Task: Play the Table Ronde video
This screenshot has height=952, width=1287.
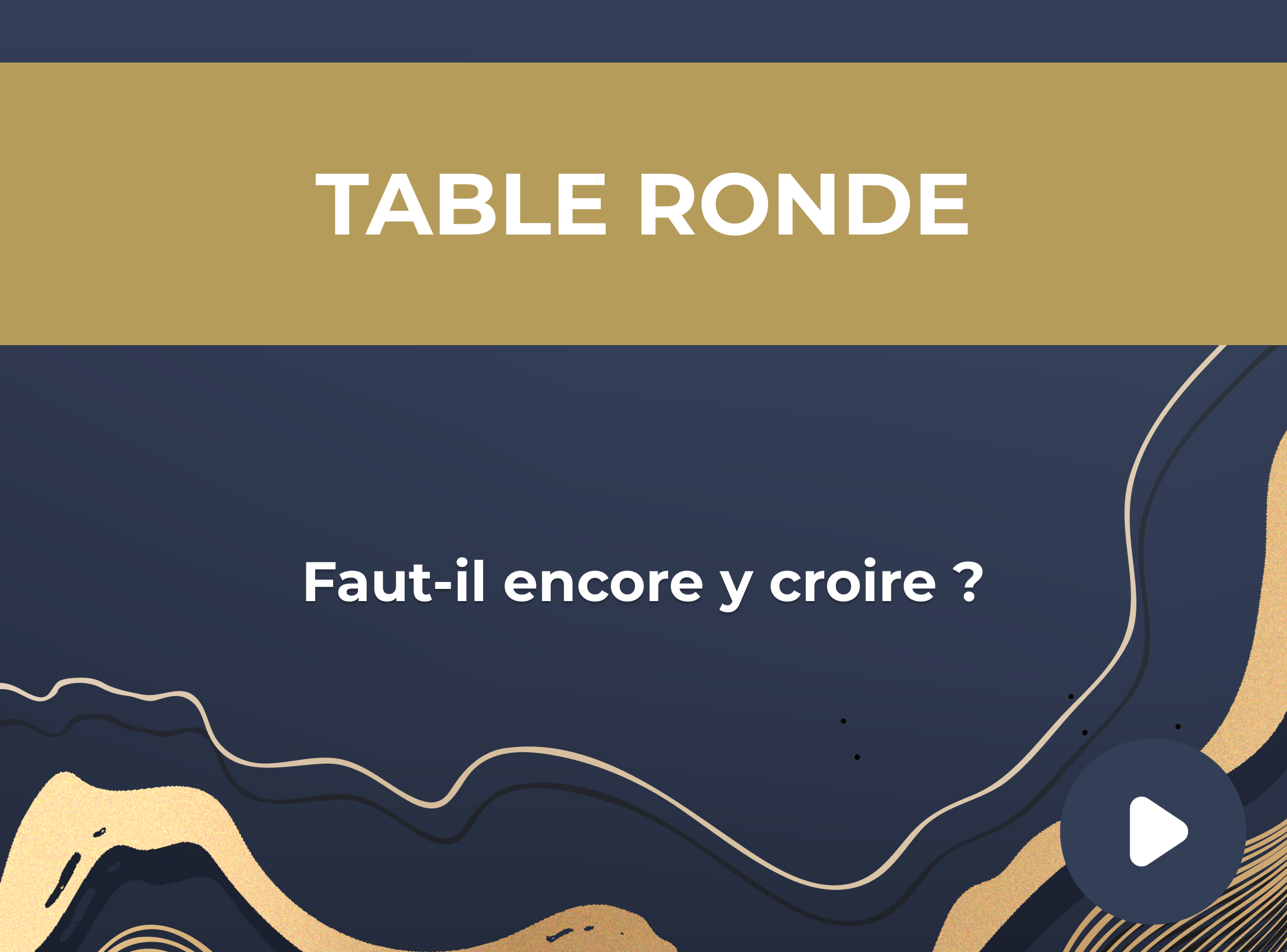Action: 1153,832
